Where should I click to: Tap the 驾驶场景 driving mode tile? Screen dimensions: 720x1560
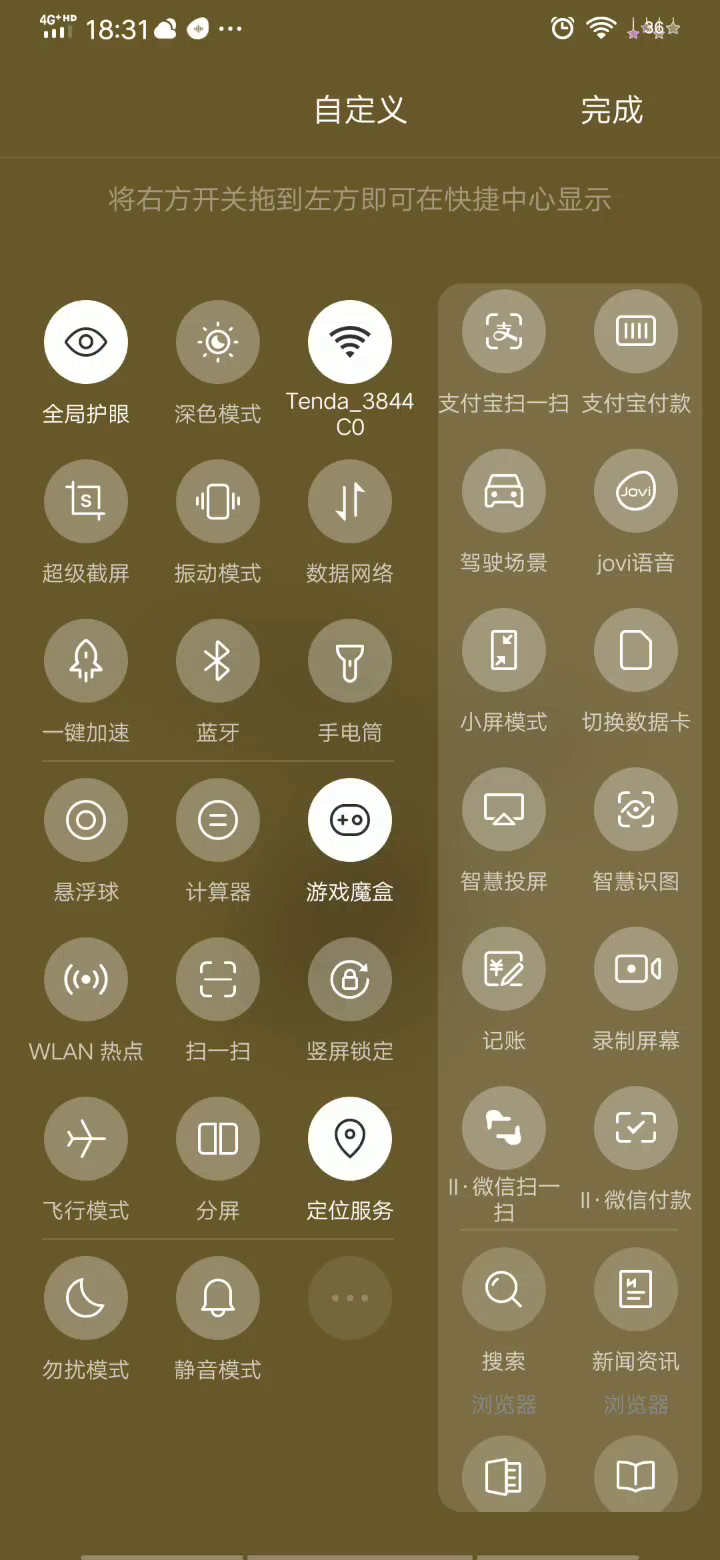coord(504,491)
